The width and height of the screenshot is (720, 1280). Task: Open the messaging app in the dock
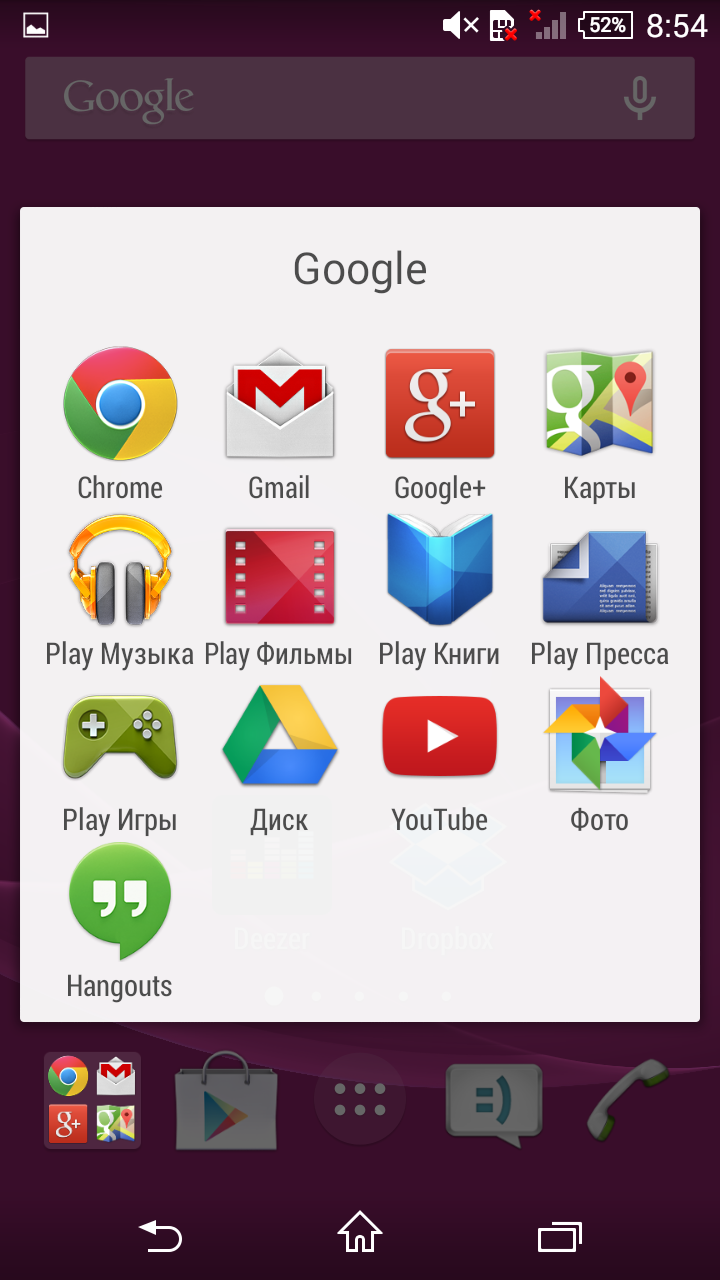coord(493,1100)
